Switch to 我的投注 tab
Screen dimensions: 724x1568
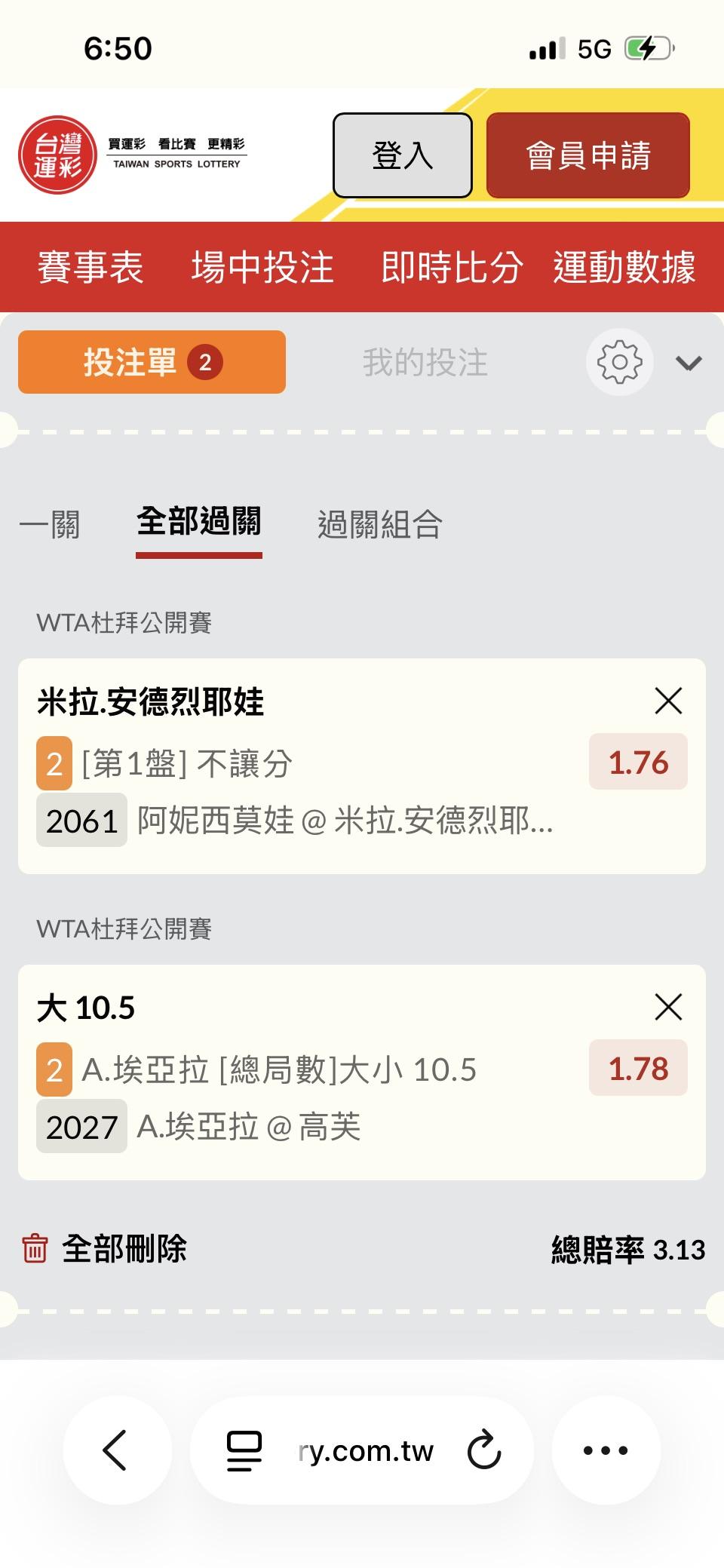point(425,363)
